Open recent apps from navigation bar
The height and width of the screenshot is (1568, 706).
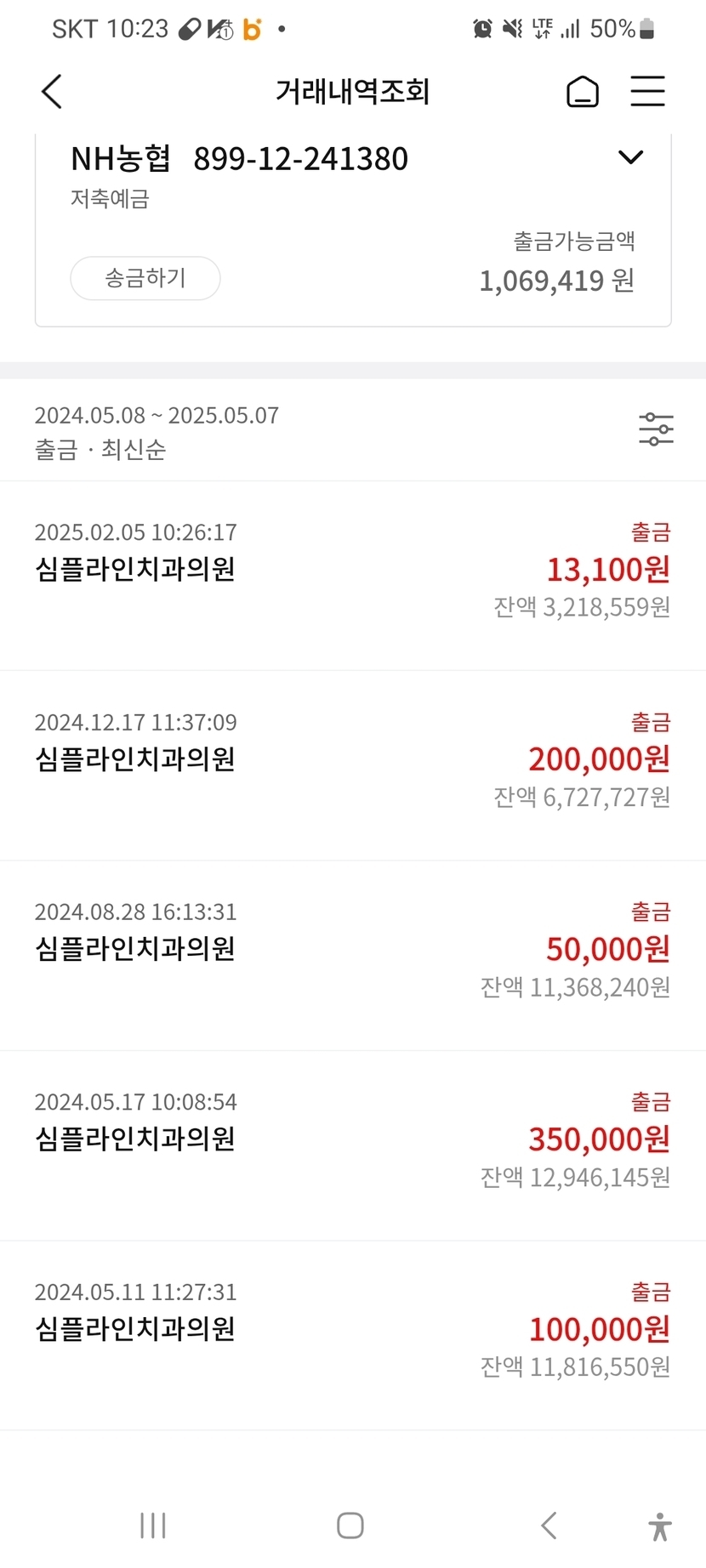(x=153, y=1525)
